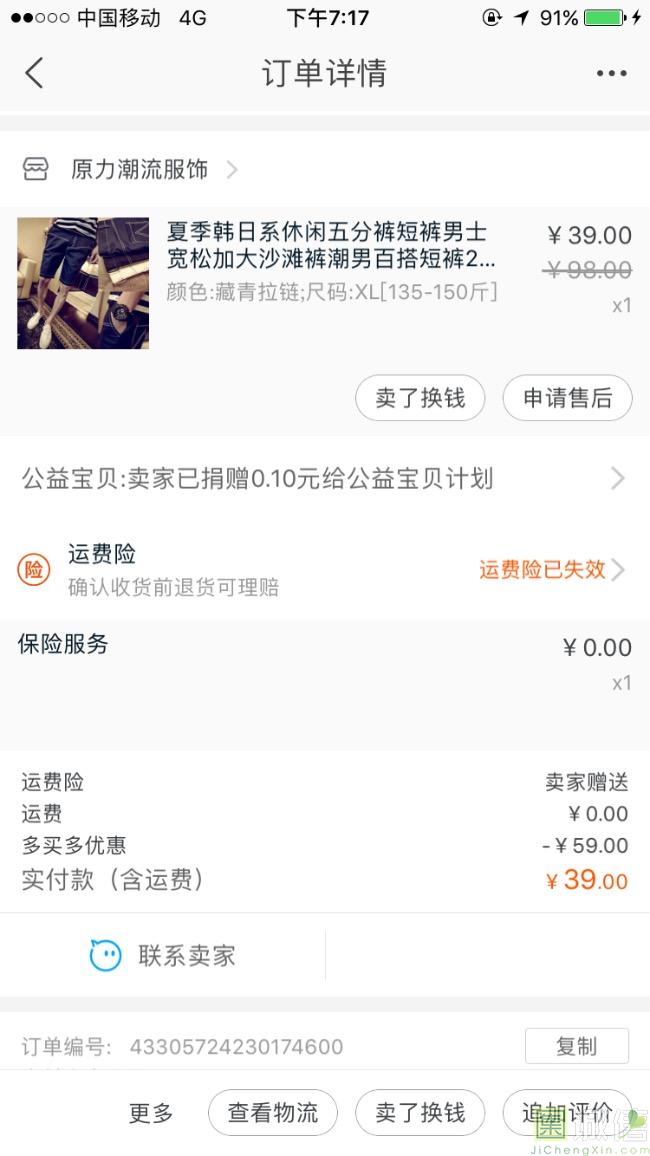Screen dimensions: 650x1156
Task: View the 夏季韩日系休闲五分裤 product
Action: tap(330, 246)
